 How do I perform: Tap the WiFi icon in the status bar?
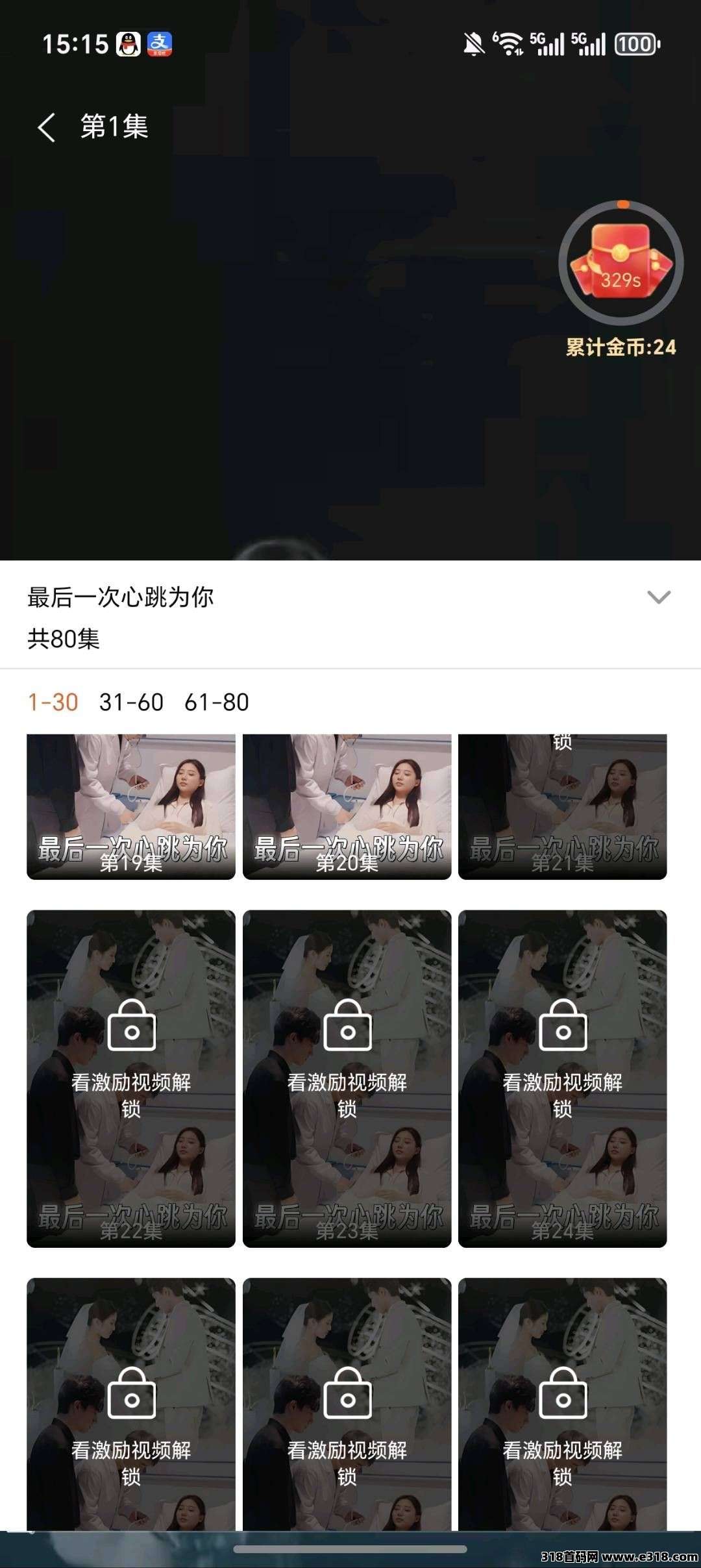point(508,44)
